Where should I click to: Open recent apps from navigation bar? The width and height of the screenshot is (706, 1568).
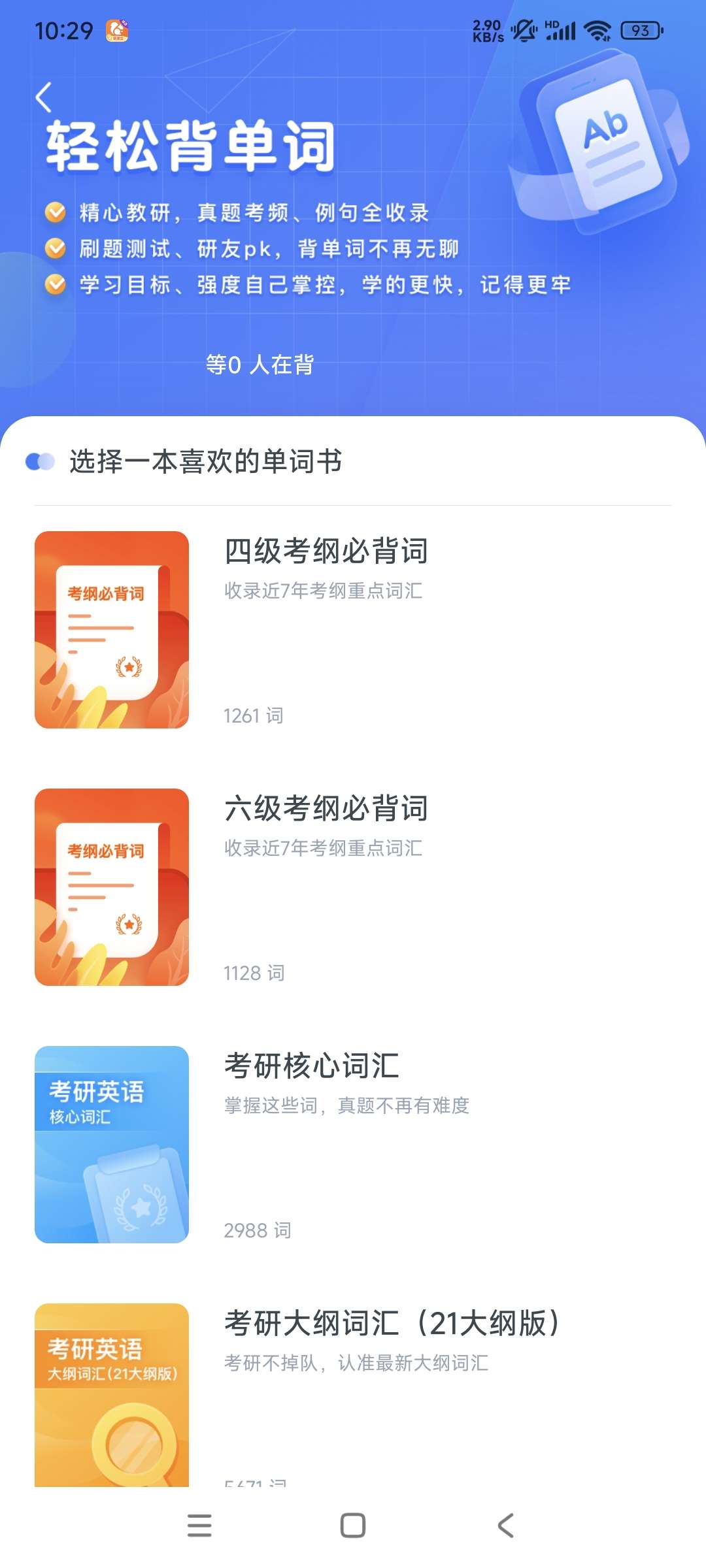click(x=199, y=1526)
